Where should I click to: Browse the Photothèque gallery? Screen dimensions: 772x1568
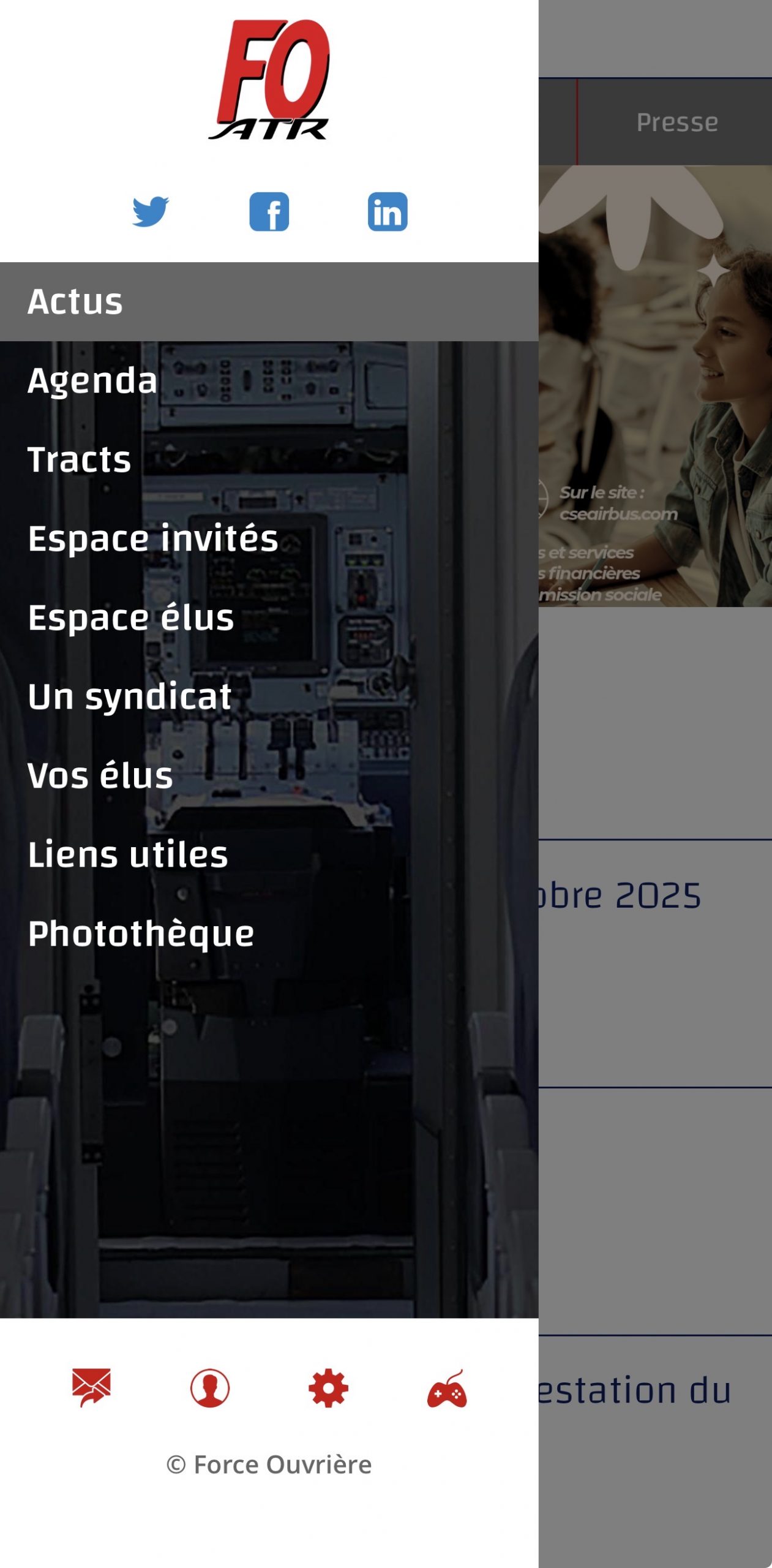pos(141,934)
